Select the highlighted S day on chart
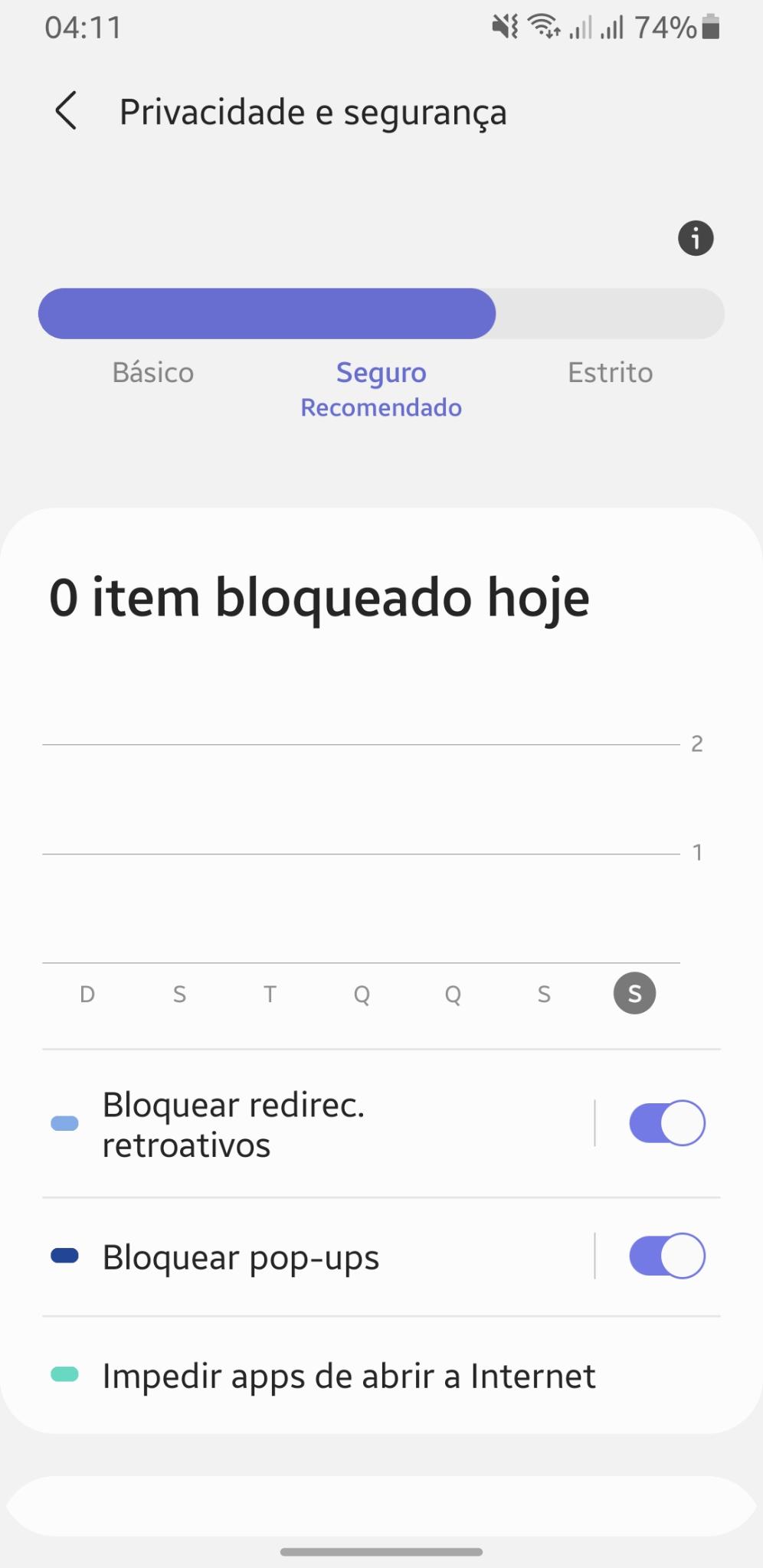The width and height of the screenshot is (763, 1568). [x=634, y=994]
